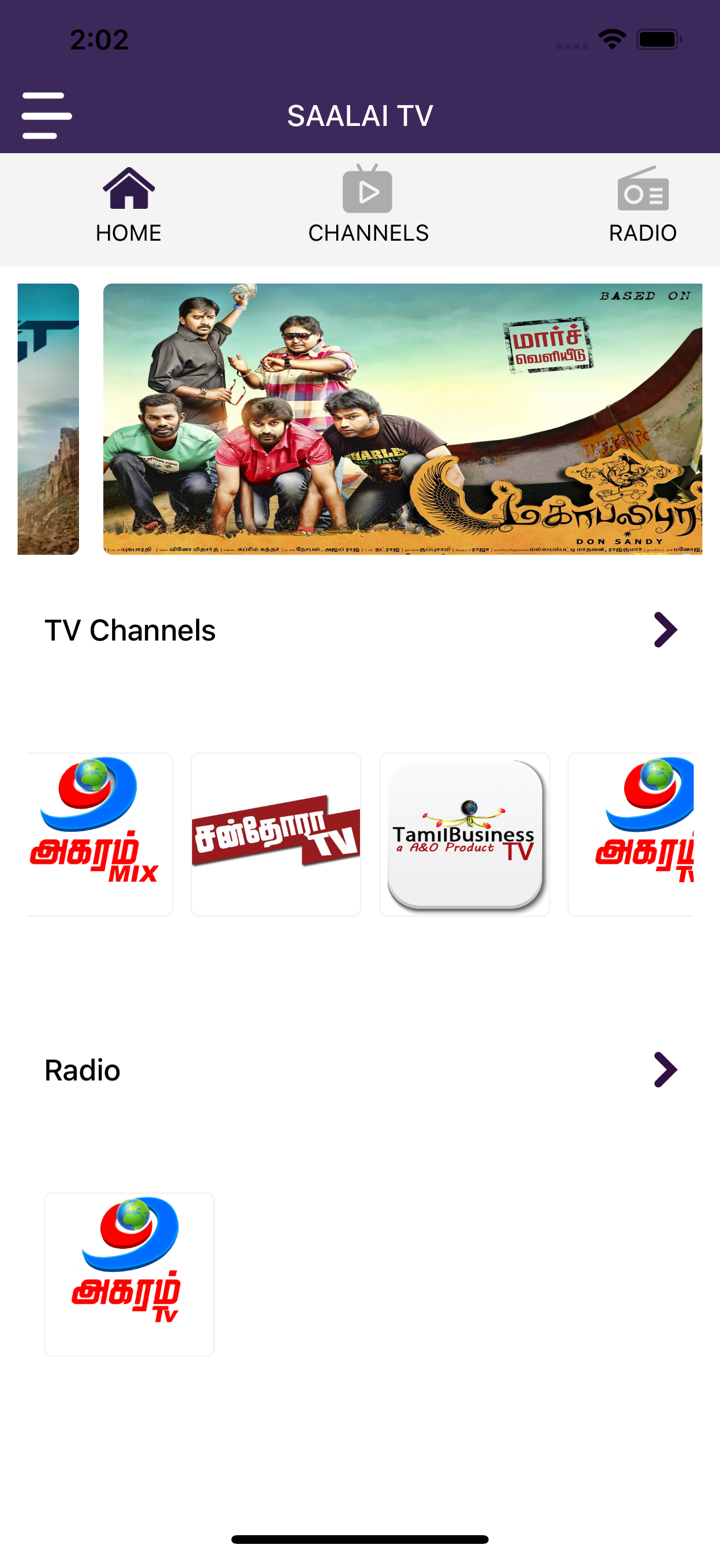720x1558 pixels.
Task: Switch to the CHANNELS tab
Action: coord(368,233)
